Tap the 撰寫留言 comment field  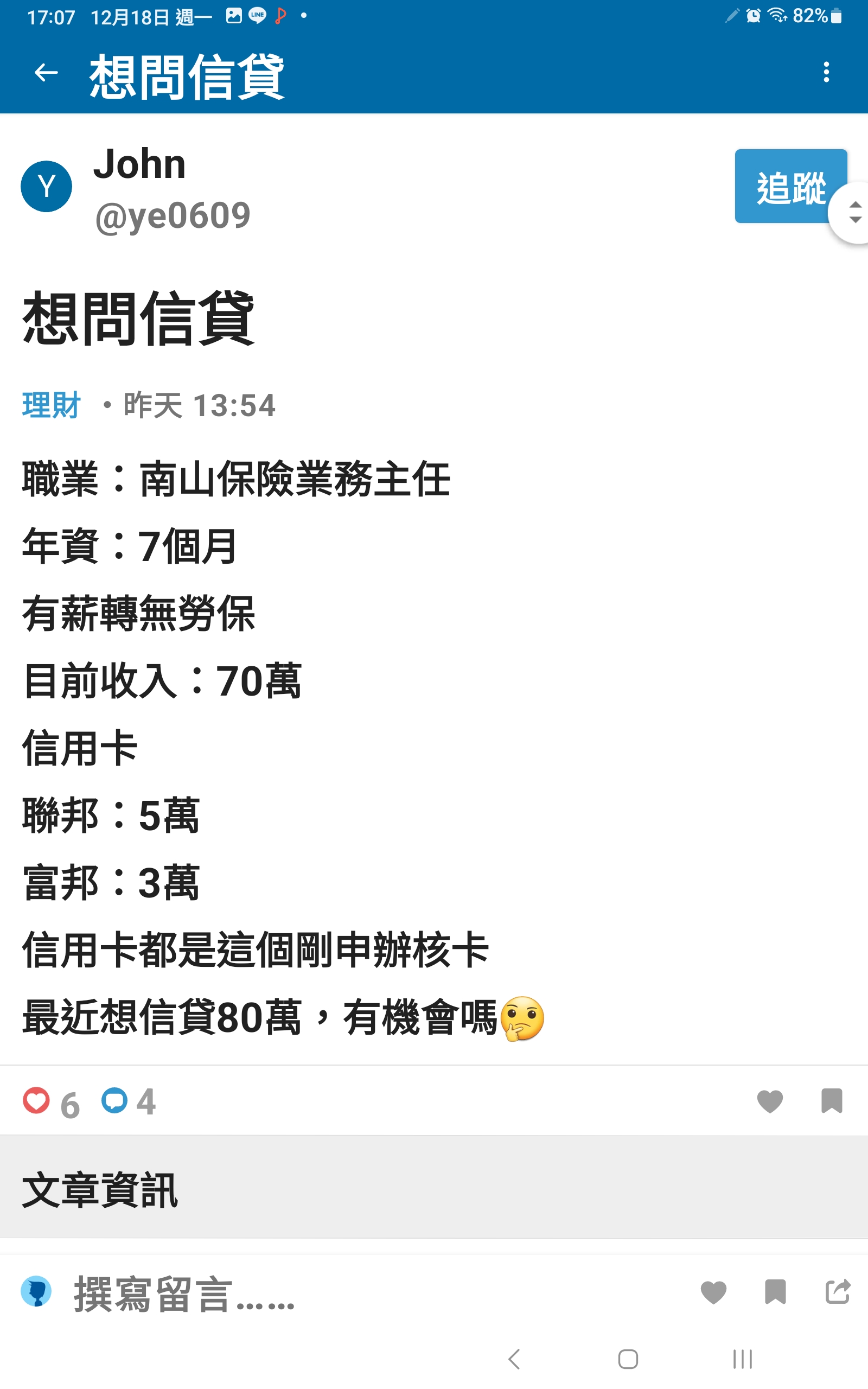tap(184, 1294)
